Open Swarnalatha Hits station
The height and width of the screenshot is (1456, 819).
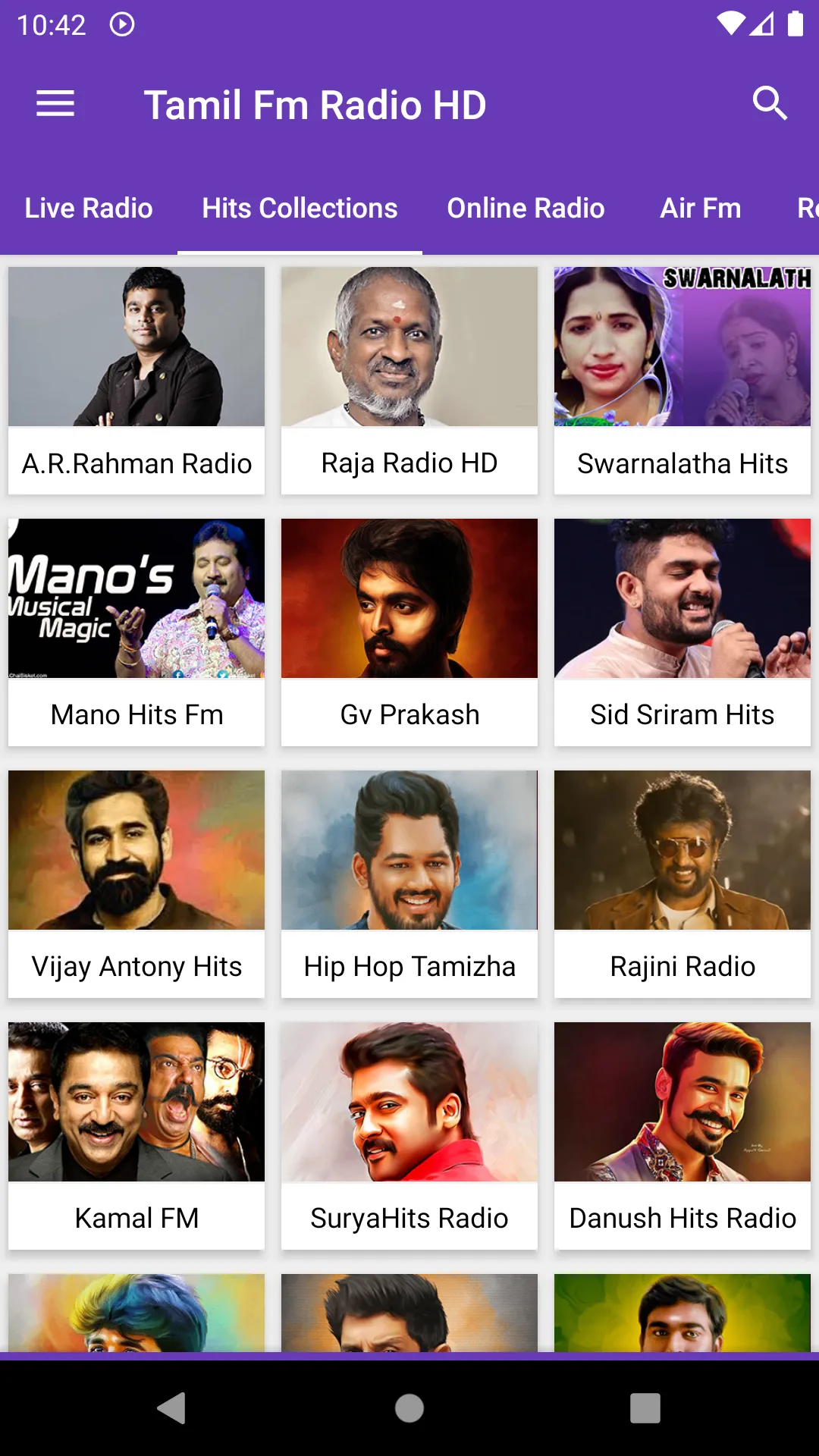[x=682, y=381]
